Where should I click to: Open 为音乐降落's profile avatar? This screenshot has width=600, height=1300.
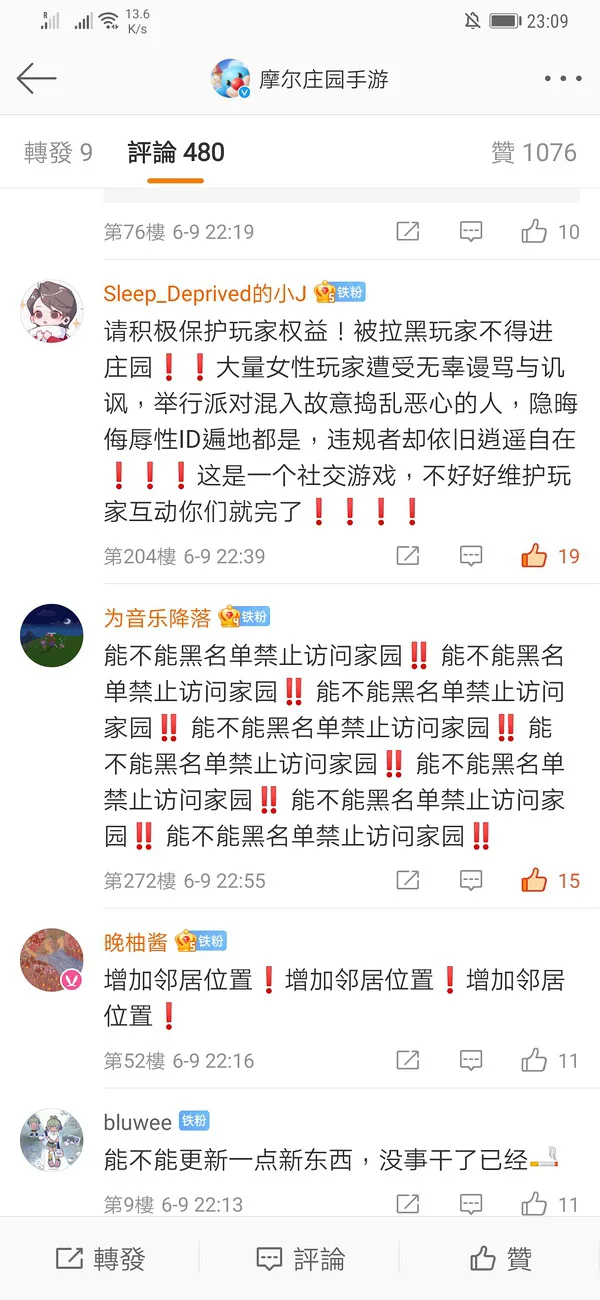click(52, 635)
